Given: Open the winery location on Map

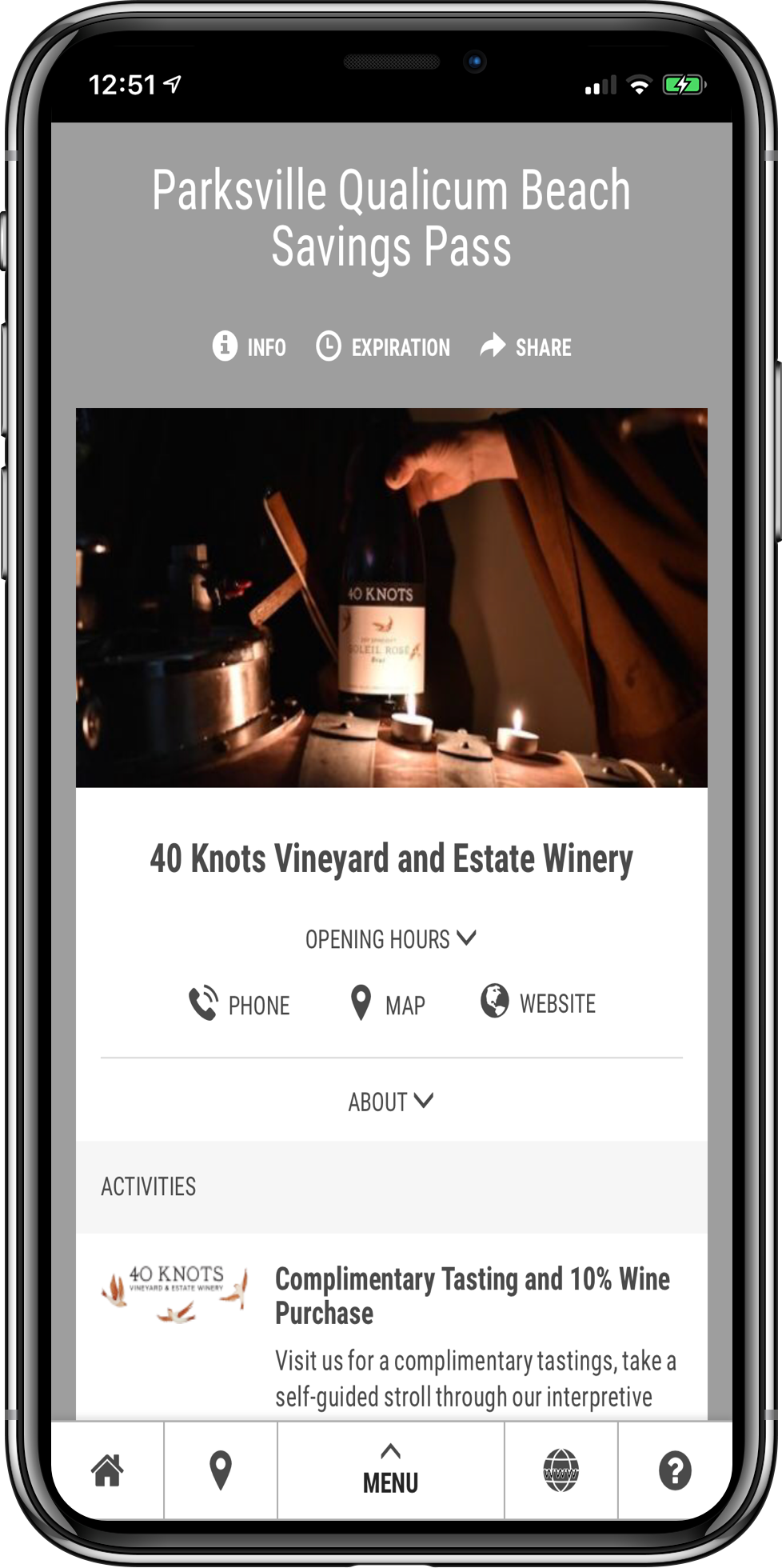Looking at the screenshot, I should pyautogui.click(x=389, y=1005).
